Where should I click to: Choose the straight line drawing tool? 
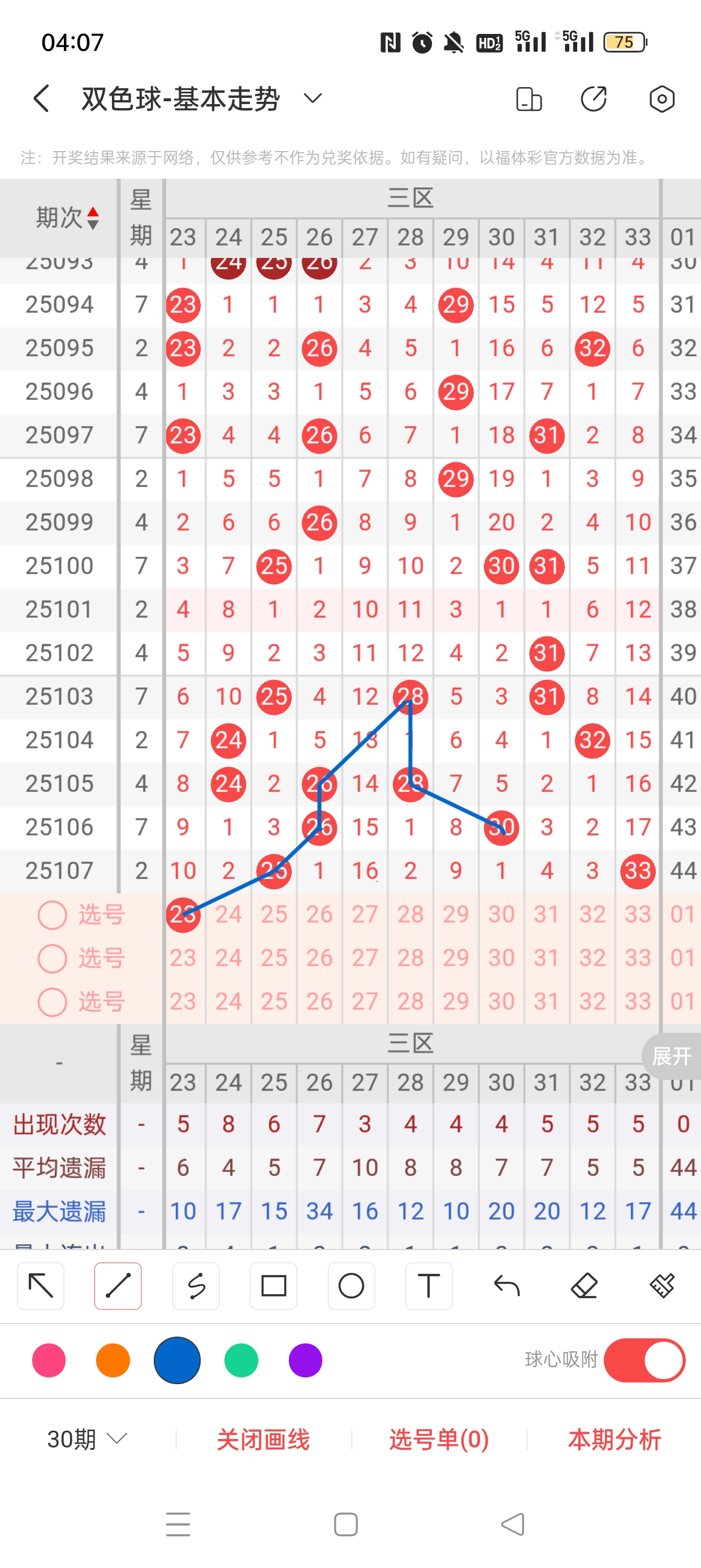(118, 1286)
